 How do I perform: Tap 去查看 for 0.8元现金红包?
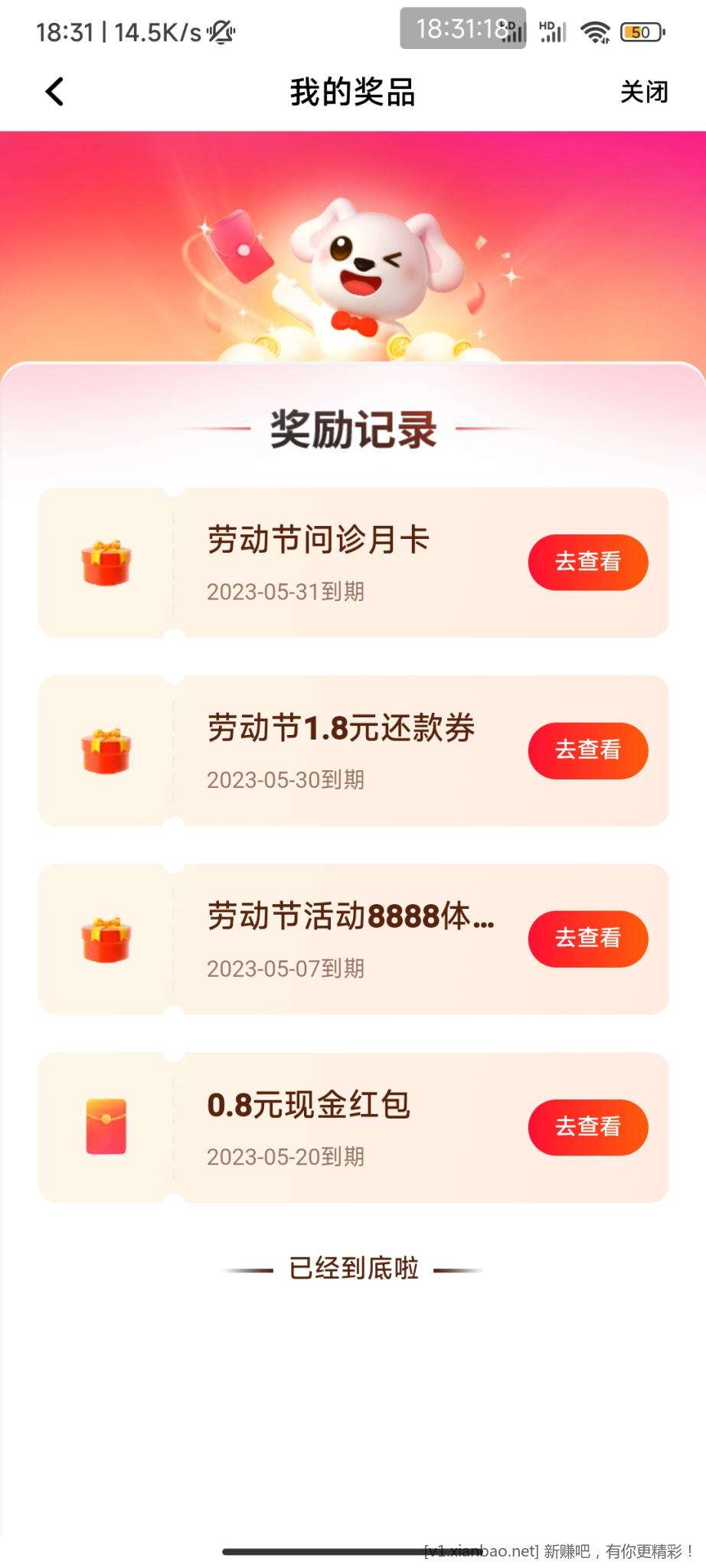[x=587, y=1127]
